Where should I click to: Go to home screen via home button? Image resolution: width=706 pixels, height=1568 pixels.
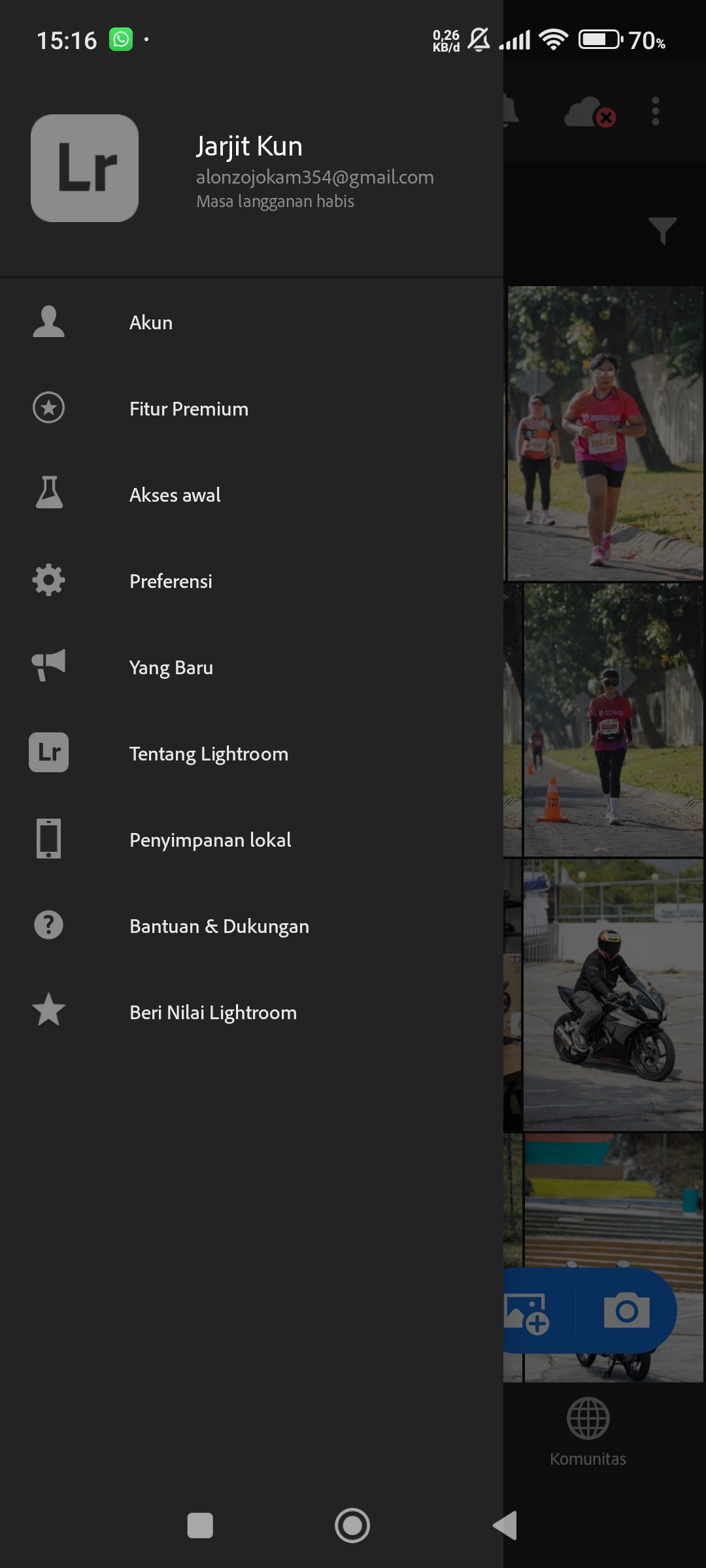coord(352,1526)
